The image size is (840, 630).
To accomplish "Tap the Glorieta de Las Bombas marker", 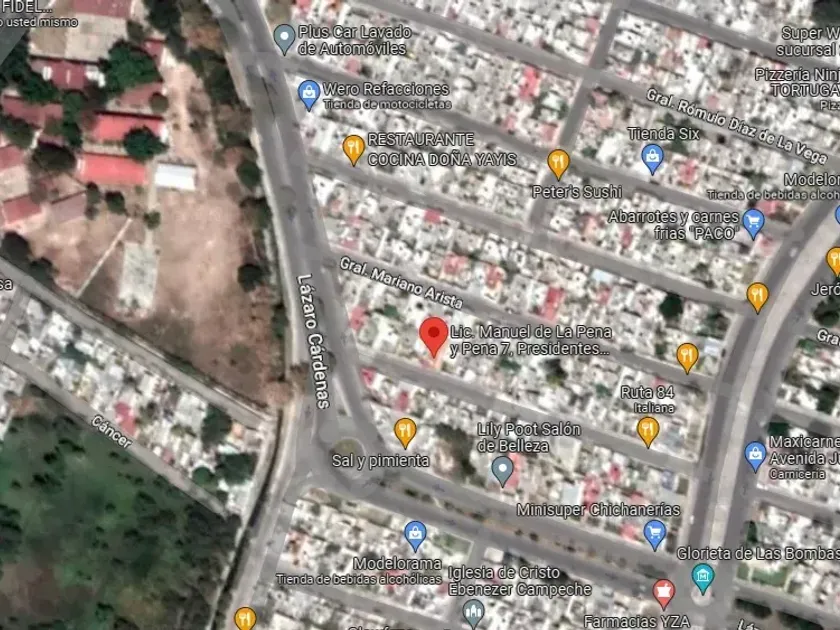I will coord(702,579).
